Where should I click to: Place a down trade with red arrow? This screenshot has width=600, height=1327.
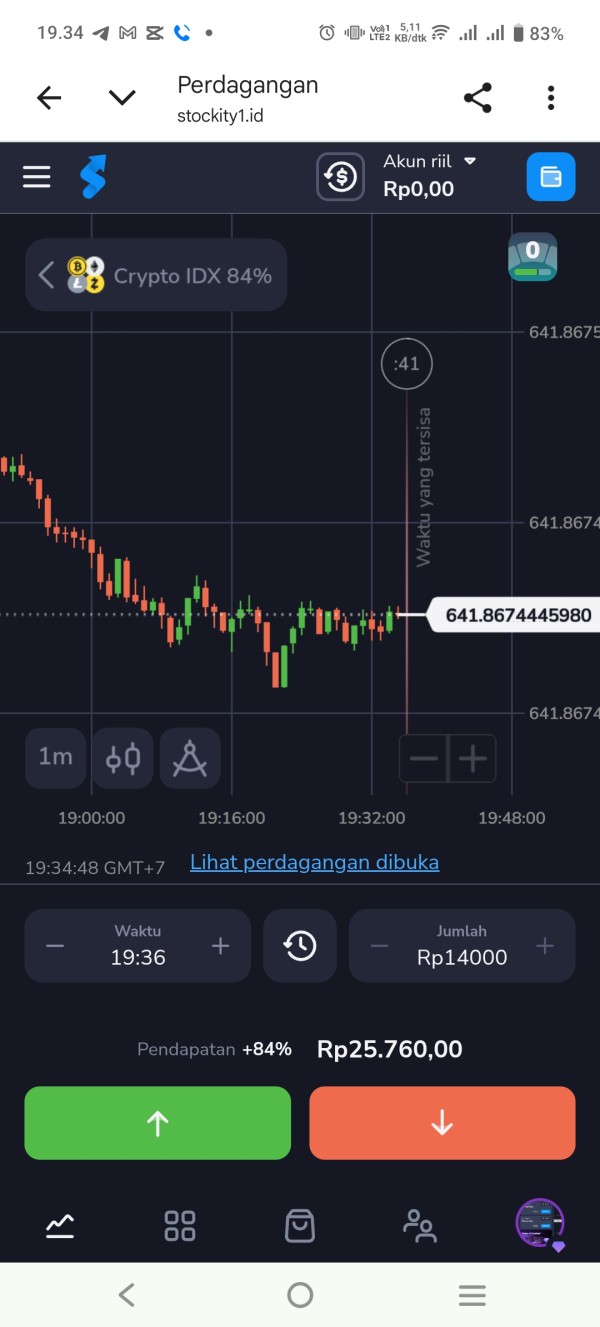coord(442,1123)
